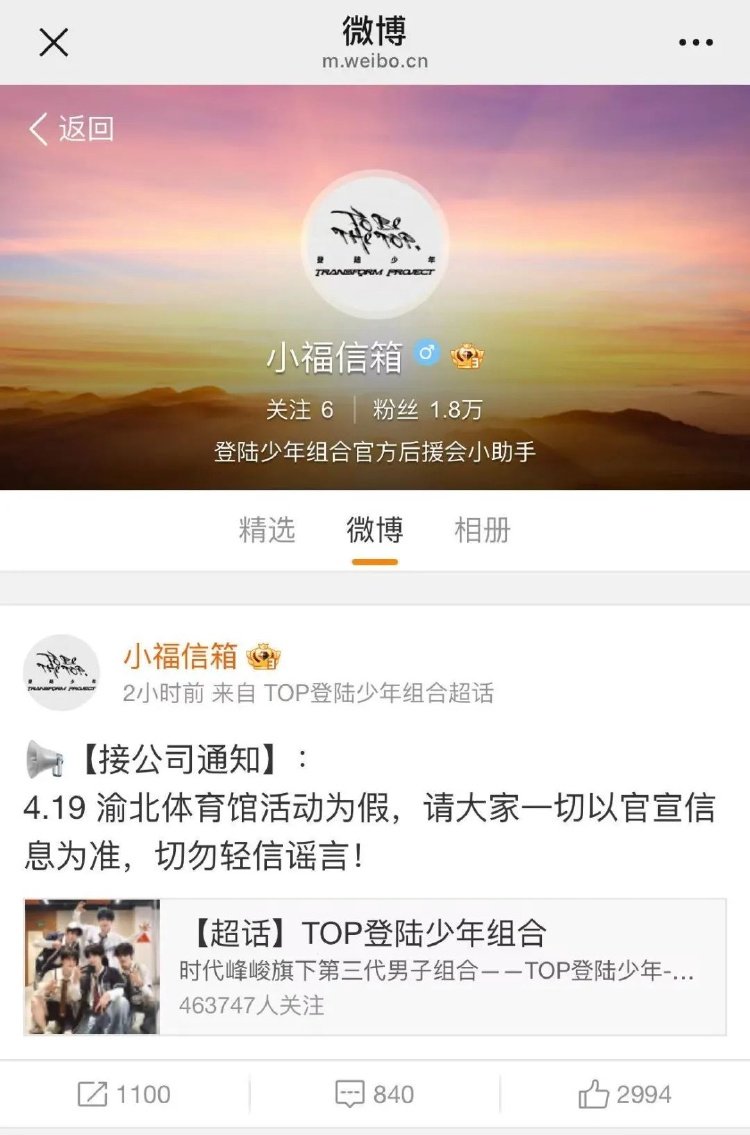This screenshot has width=750, height=1135.
Task: Open the 【接公司通知】 post text
Action: pyautogui.click(x=370, y=809)
